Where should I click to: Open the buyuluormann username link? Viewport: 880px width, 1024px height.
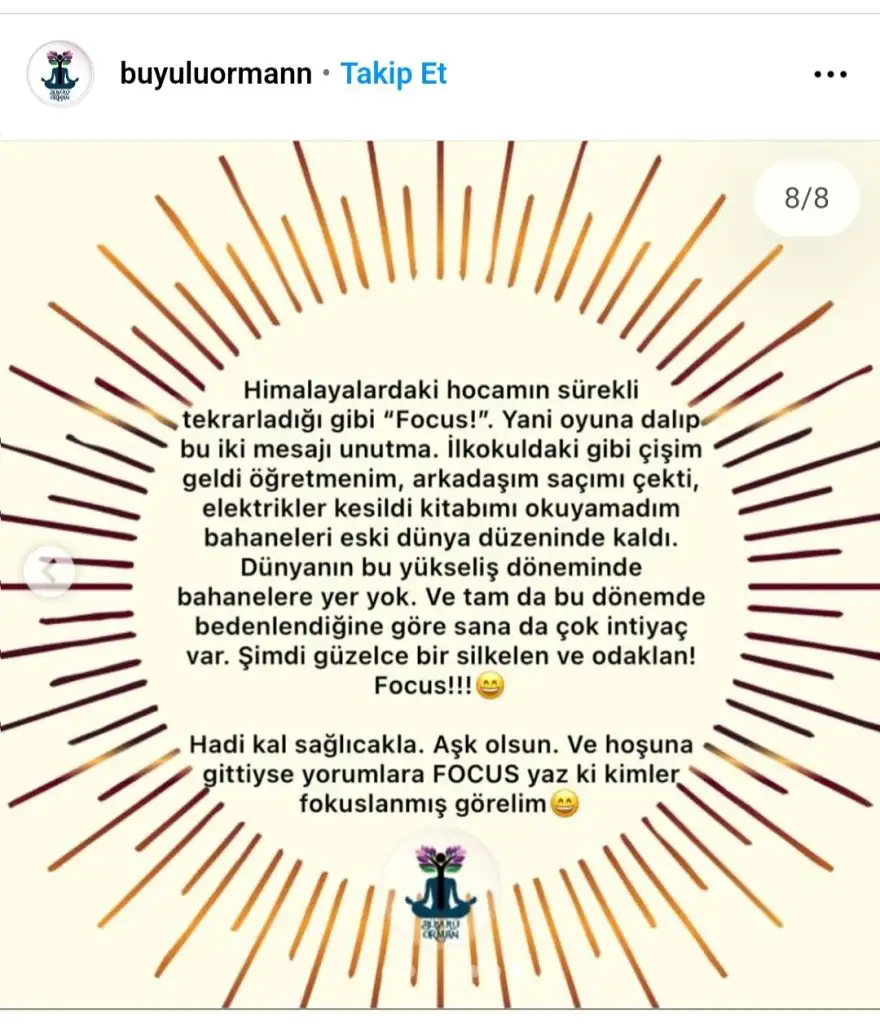(215, 74)
